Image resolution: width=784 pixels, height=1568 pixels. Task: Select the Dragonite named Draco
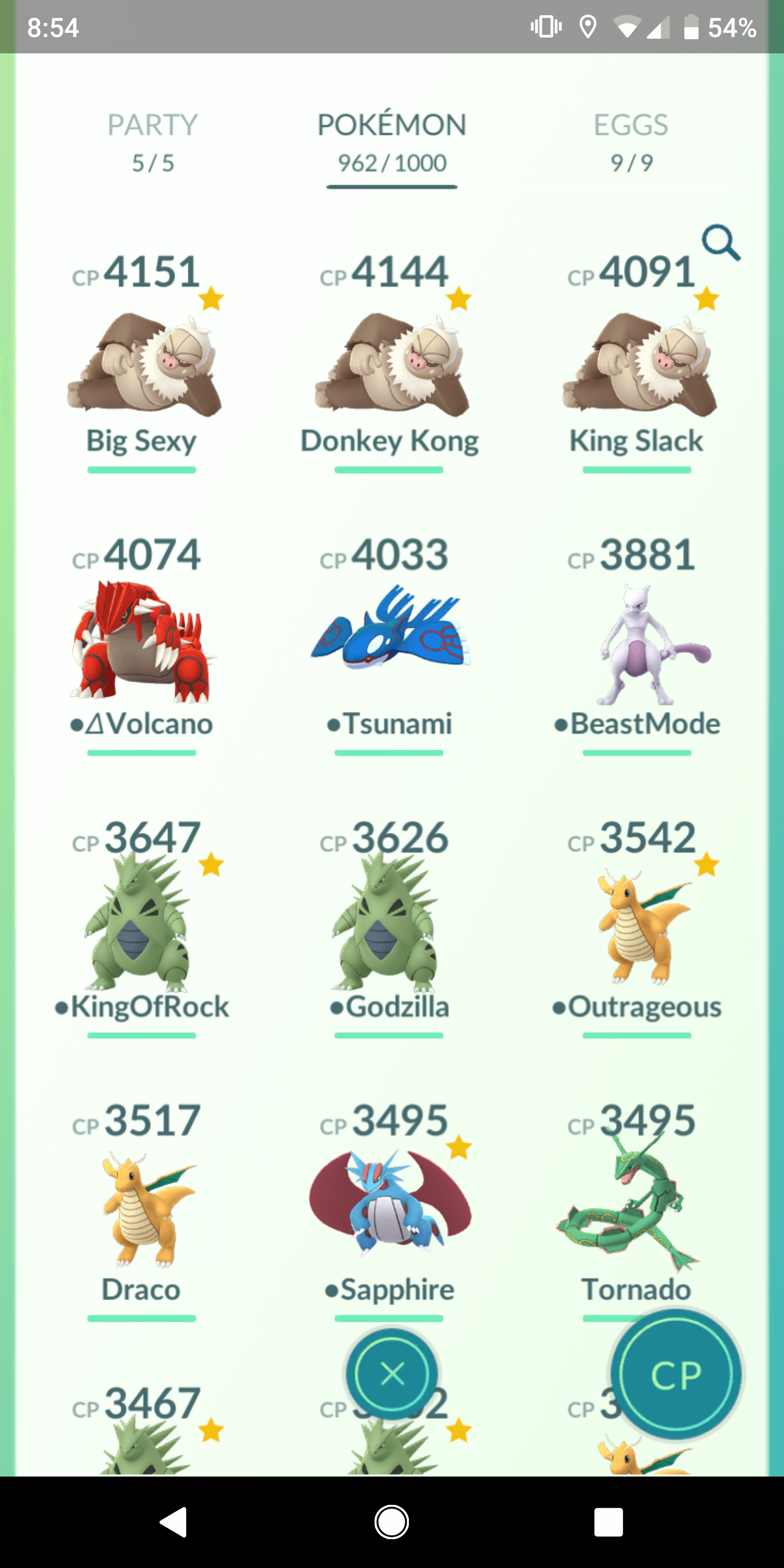pos(142,1211)
